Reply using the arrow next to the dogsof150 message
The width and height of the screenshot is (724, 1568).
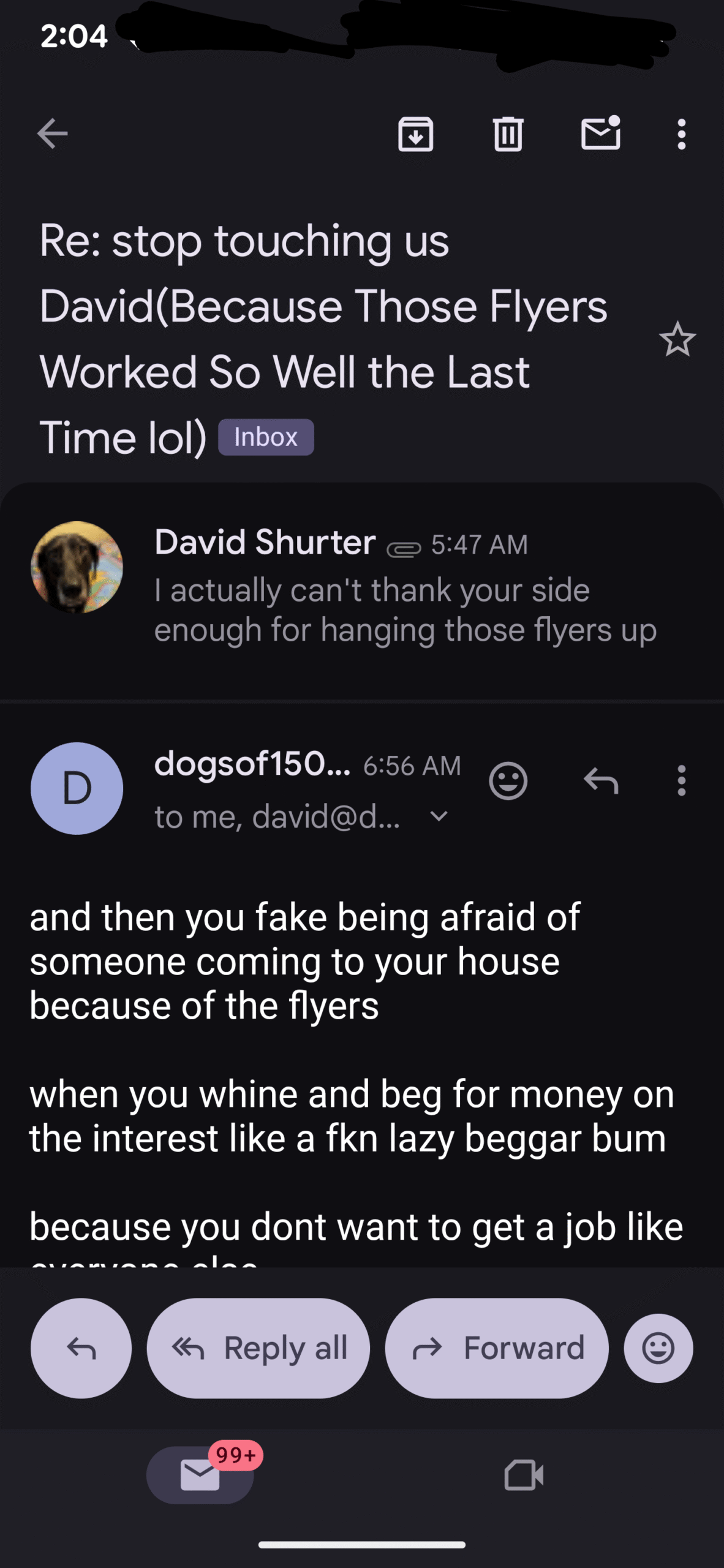coord(601,781)
